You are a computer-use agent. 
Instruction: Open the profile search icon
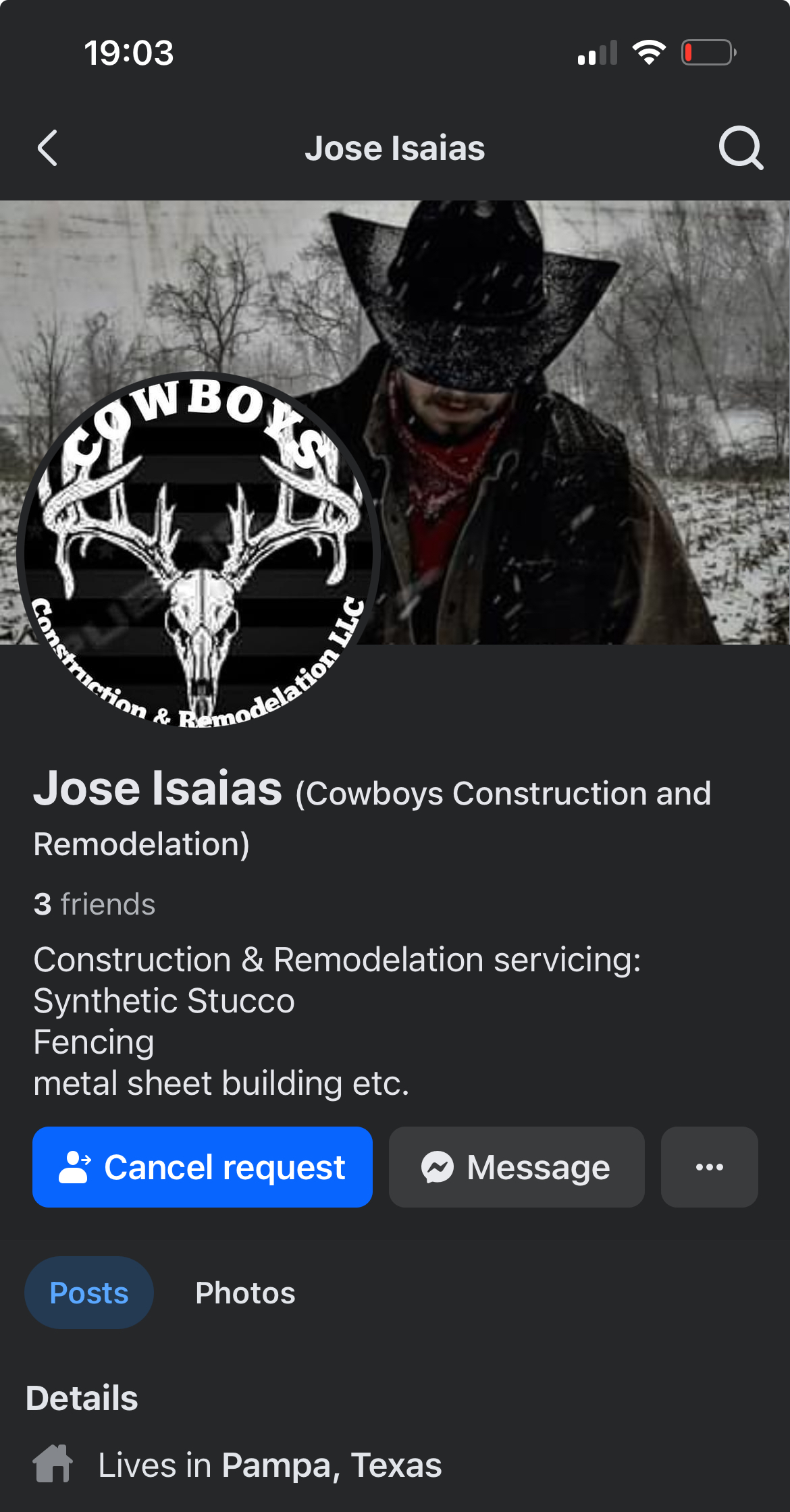click(x=740, y=148)
